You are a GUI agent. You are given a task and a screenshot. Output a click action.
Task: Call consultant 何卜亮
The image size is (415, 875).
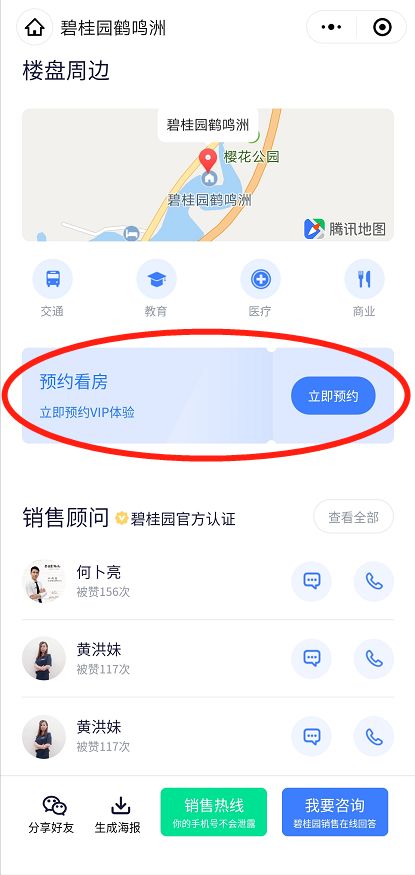[x=374, y=581]
